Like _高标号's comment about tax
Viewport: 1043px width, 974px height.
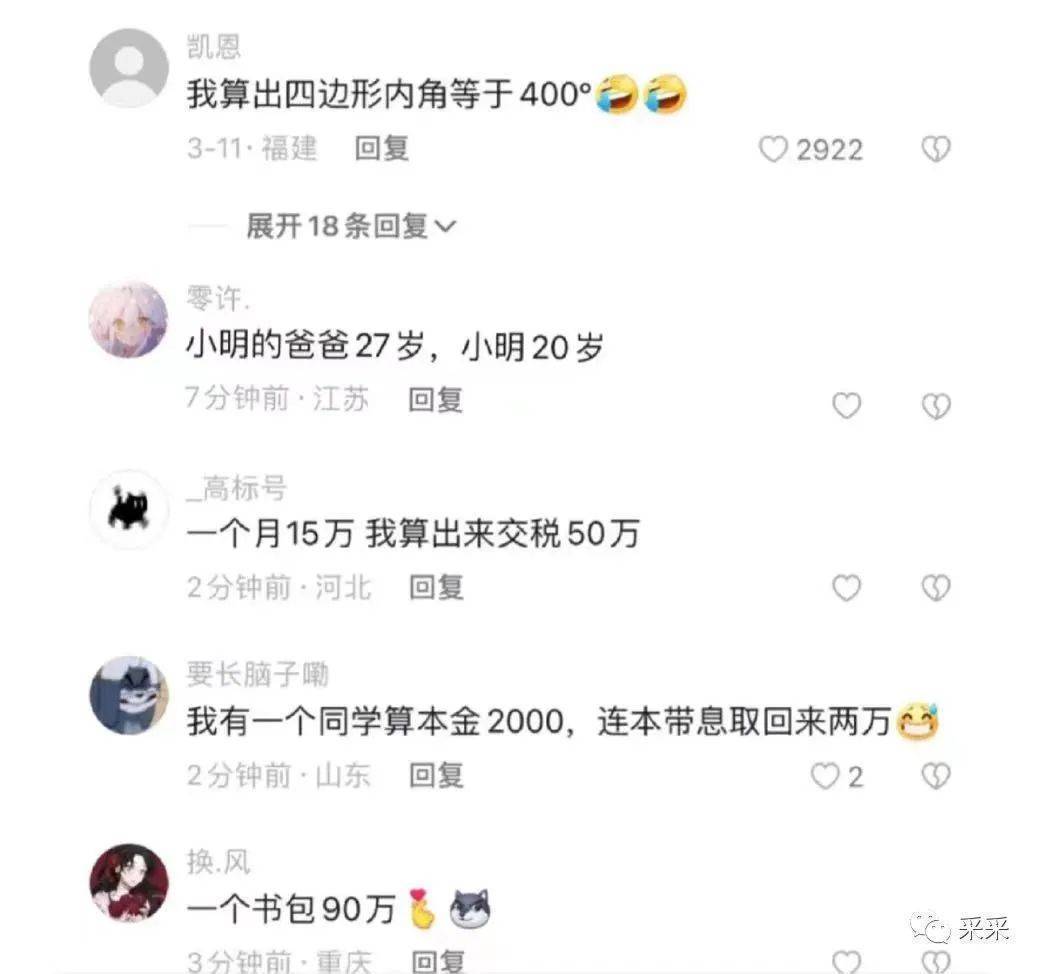point(847,588)
